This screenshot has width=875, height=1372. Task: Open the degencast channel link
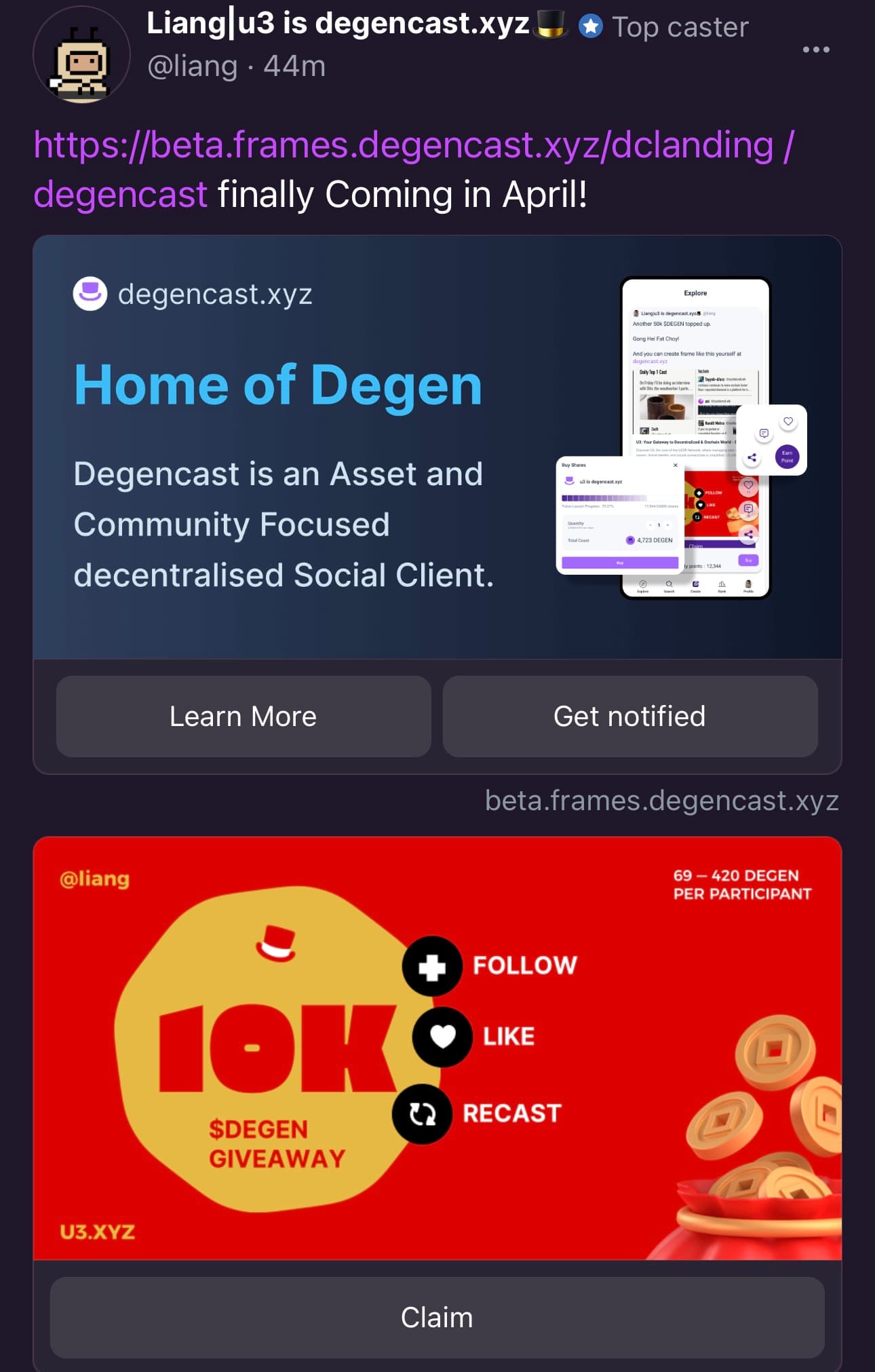coord(120,195)
